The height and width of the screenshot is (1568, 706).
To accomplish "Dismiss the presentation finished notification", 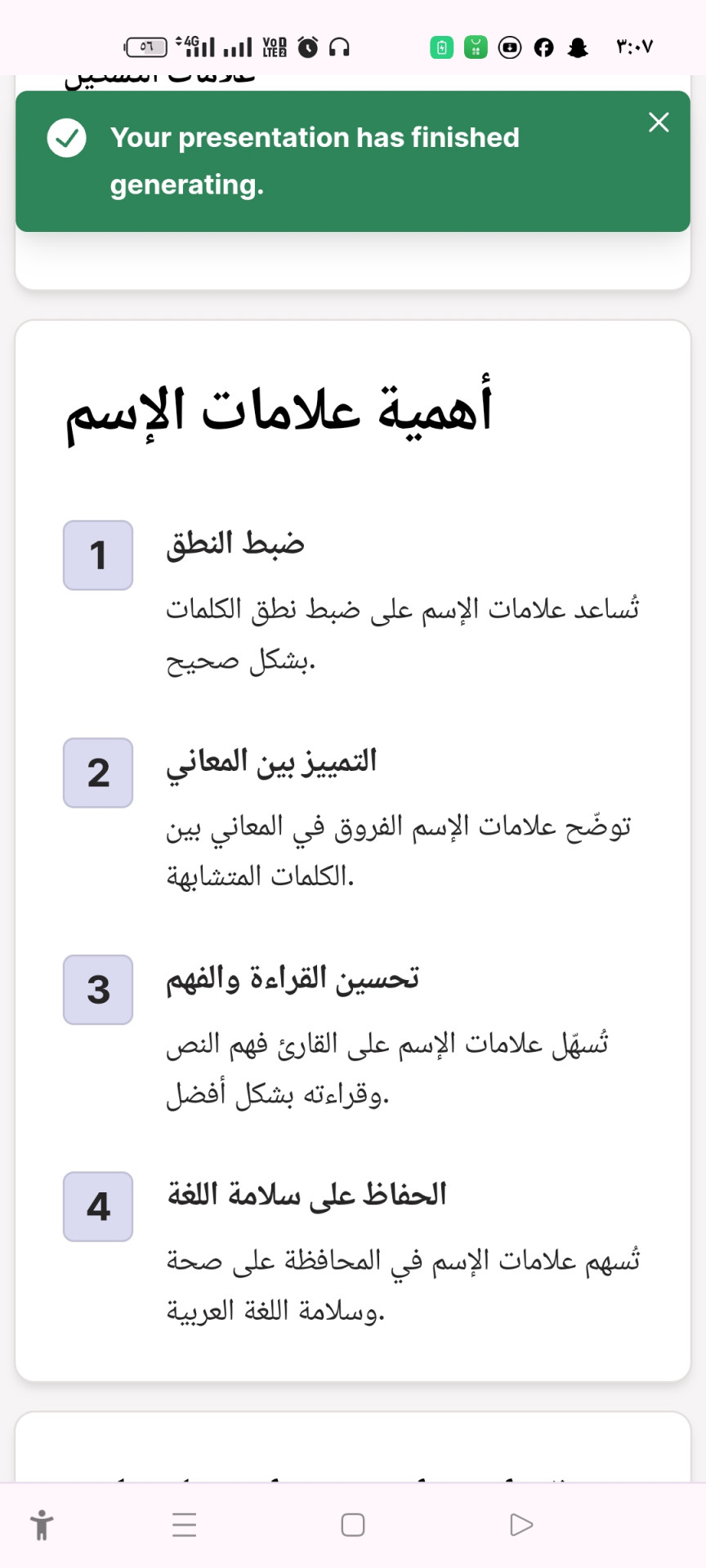I will [x=659, y=122].
